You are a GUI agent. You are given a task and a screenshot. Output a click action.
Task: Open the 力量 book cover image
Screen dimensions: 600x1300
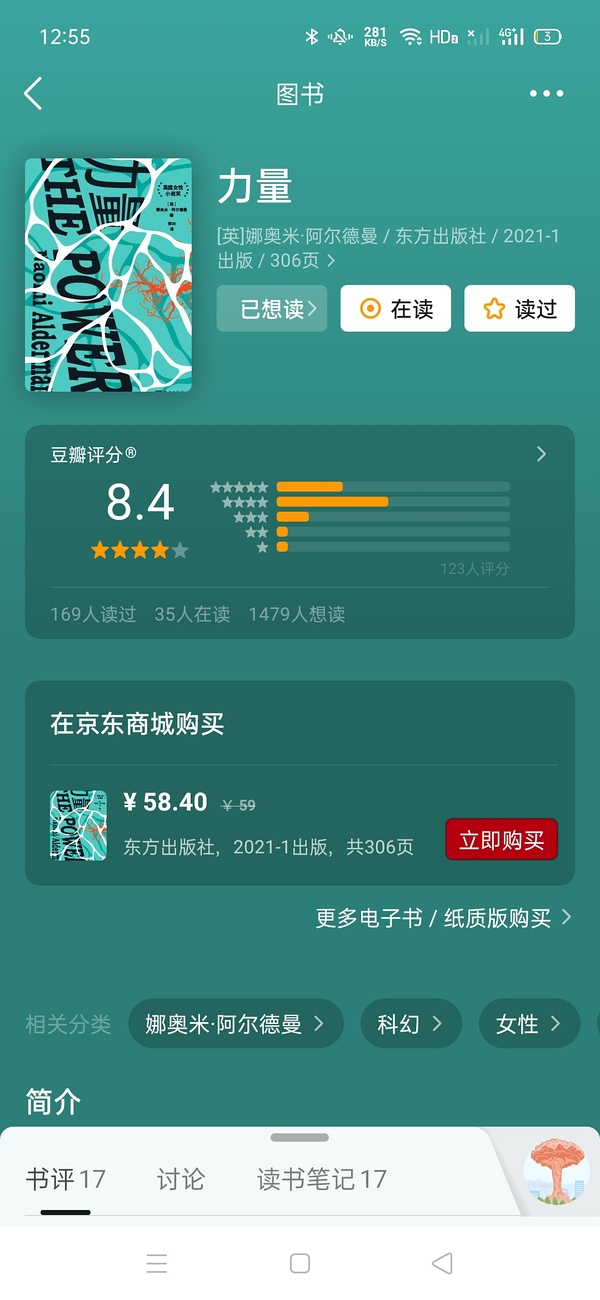coord(108,275)
